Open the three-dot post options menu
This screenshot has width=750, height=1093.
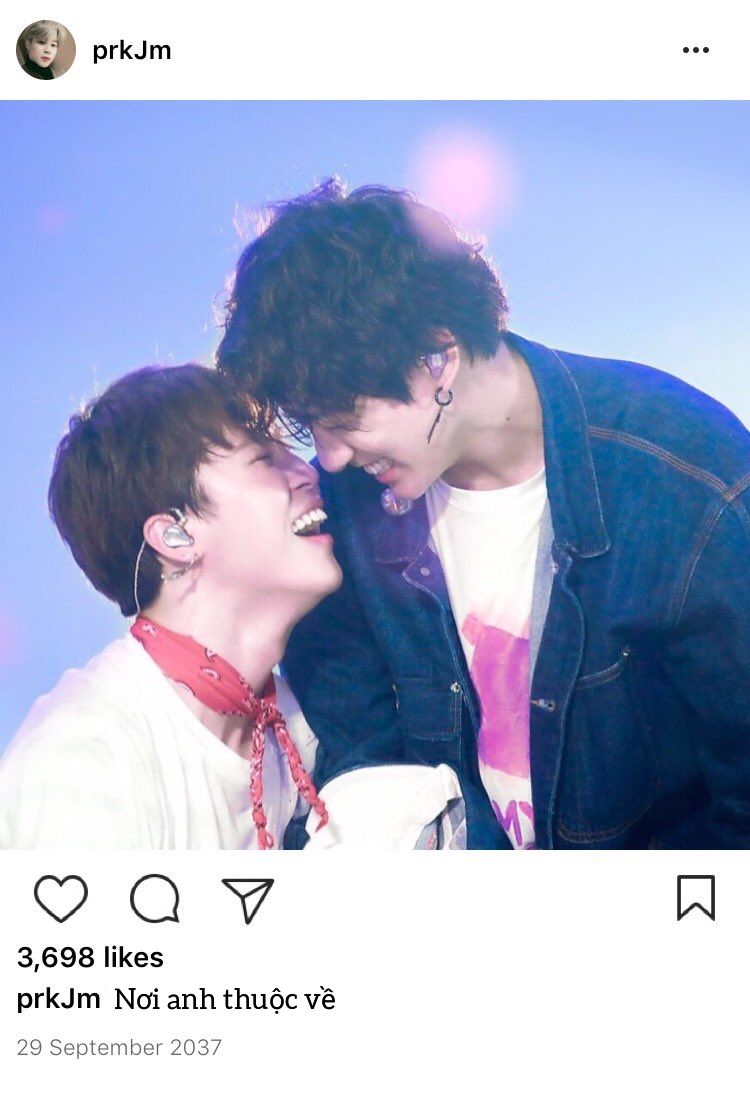click(x=695, y=50)
